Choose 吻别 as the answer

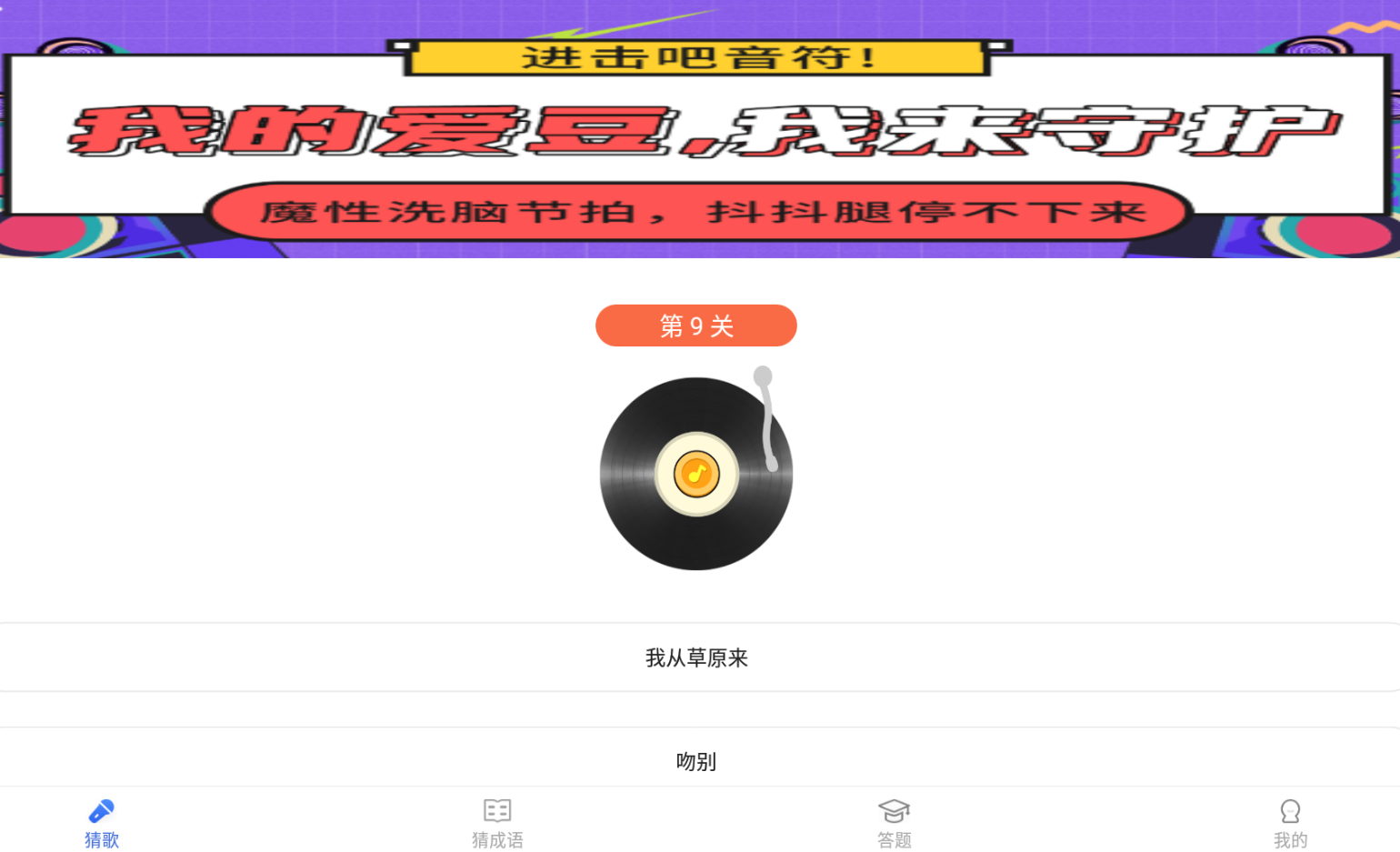coord(696,760)
